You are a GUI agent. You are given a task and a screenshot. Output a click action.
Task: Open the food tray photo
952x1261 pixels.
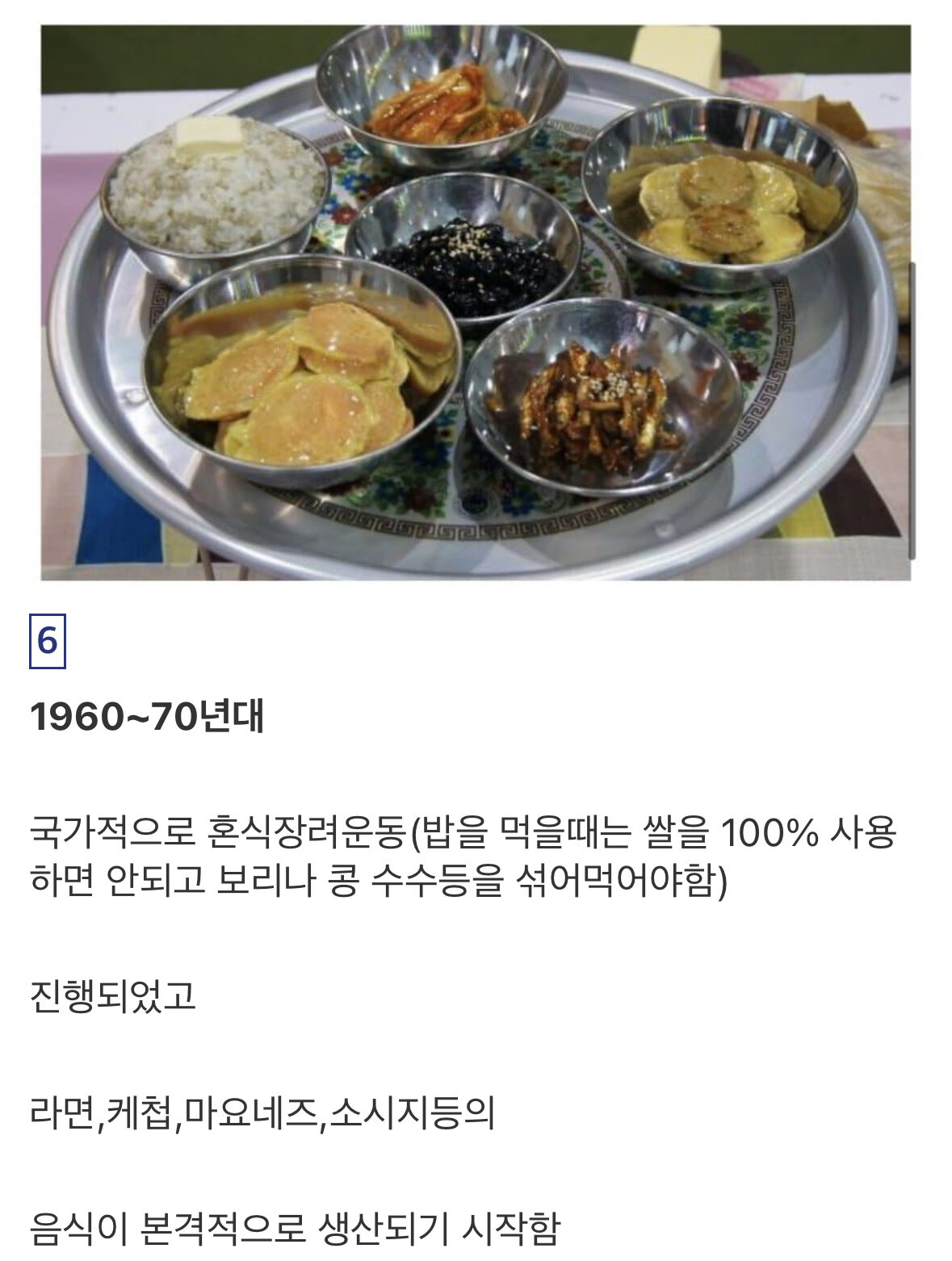[476, 302]
